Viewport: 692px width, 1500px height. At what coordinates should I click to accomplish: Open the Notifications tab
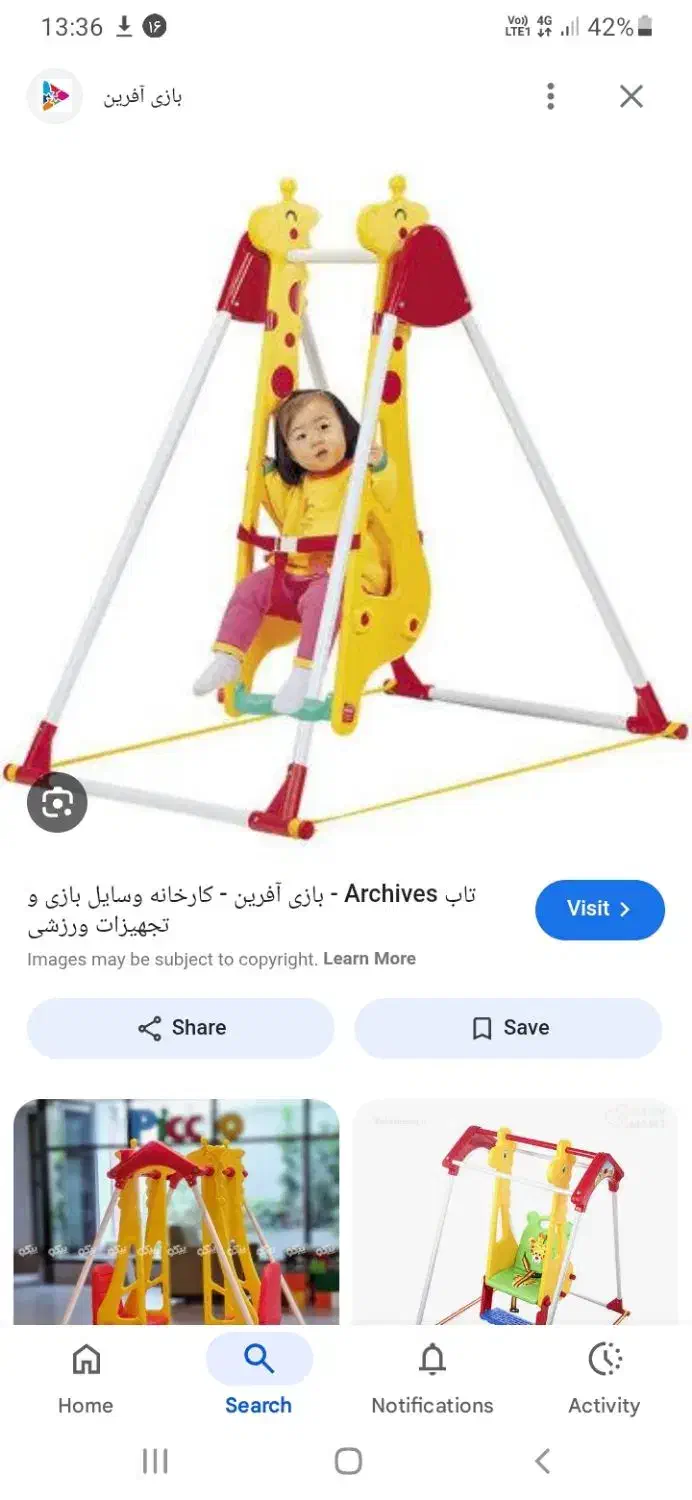[x=432, y=1380]
